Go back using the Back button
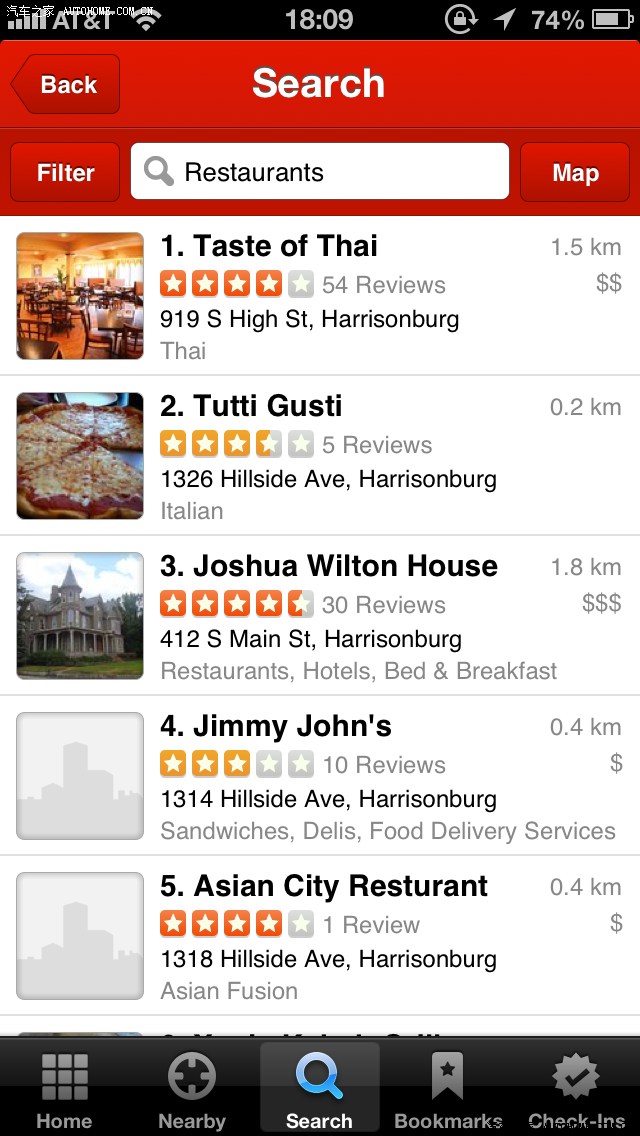The width and height of the screenshot is (640, 1136). (x=66, y=85)
